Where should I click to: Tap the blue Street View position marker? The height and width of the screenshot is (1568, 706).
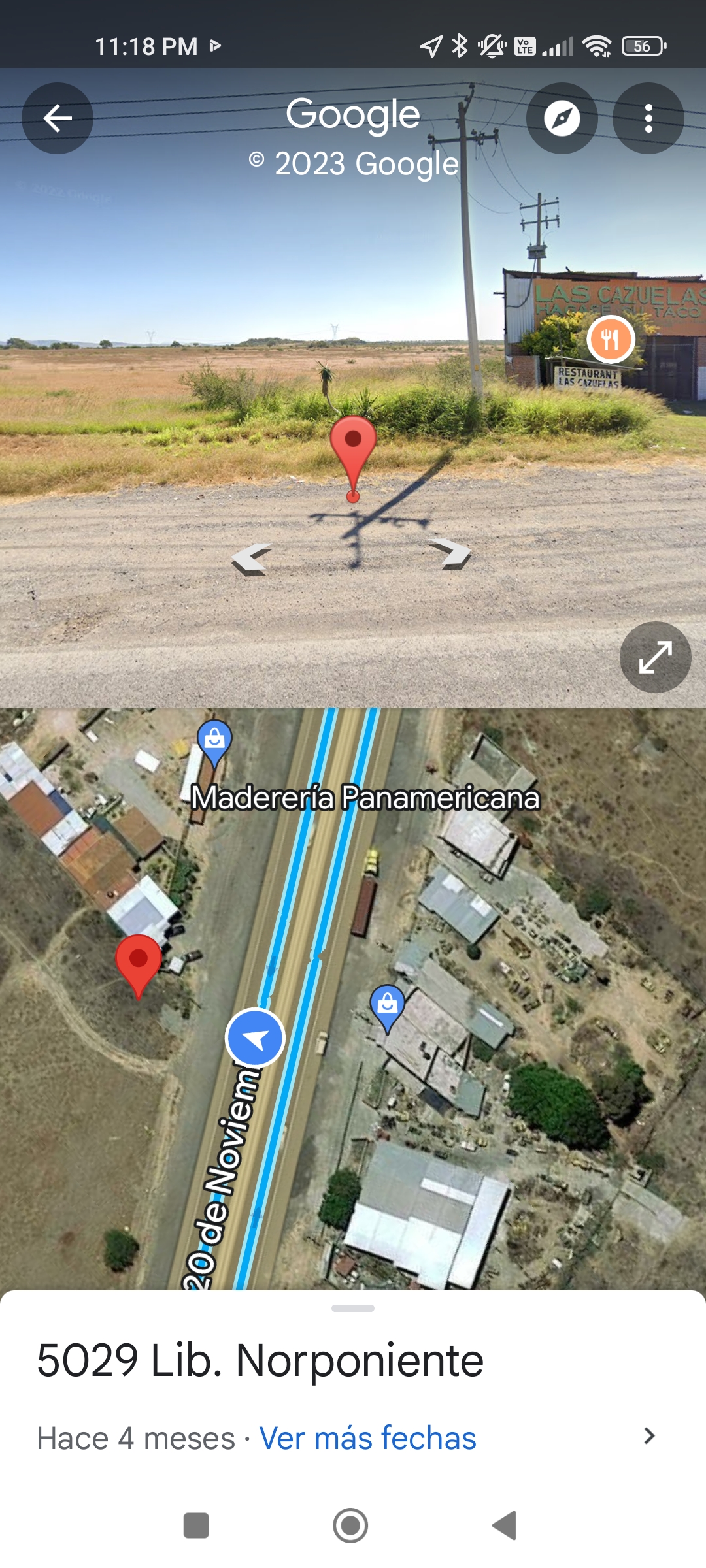[x=255, y=1037]
